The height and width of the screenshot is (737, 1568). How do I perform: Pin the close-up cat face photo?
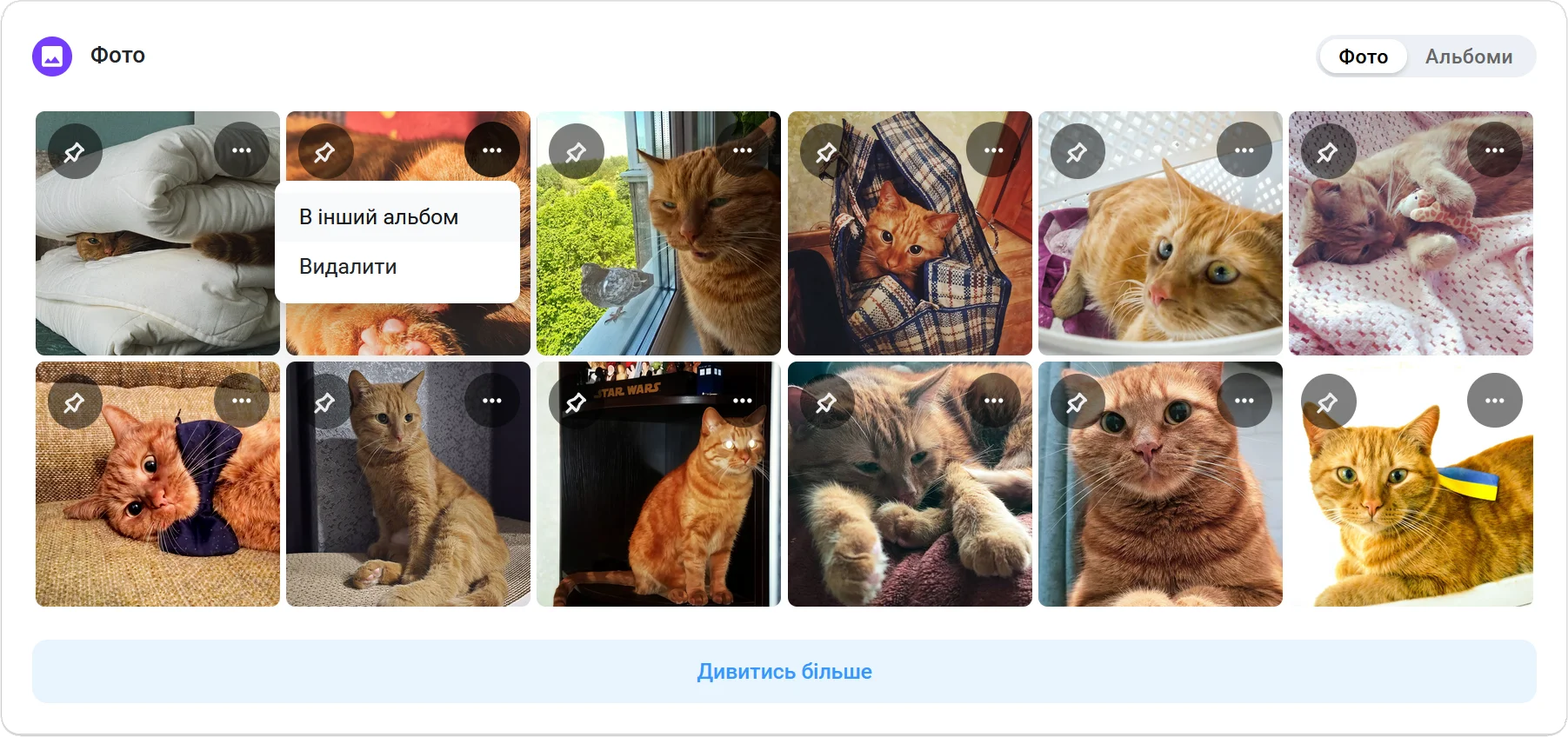1077,402
